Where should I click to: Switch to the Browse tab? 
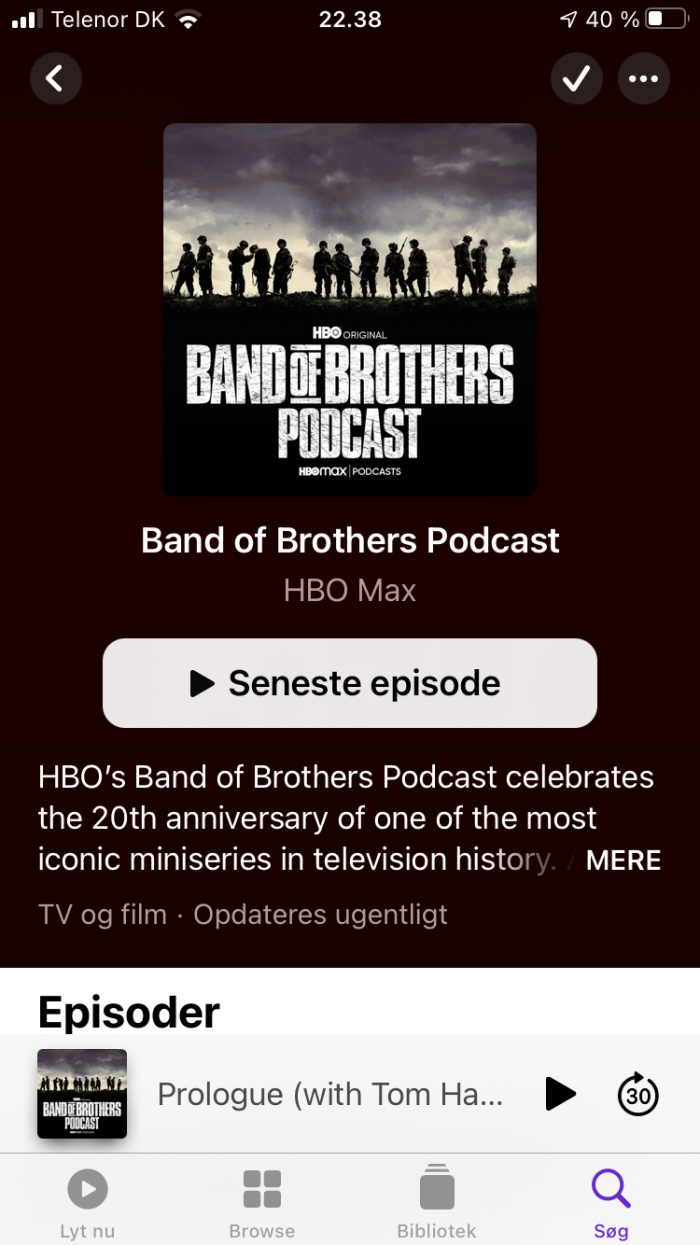(262, 1203)
